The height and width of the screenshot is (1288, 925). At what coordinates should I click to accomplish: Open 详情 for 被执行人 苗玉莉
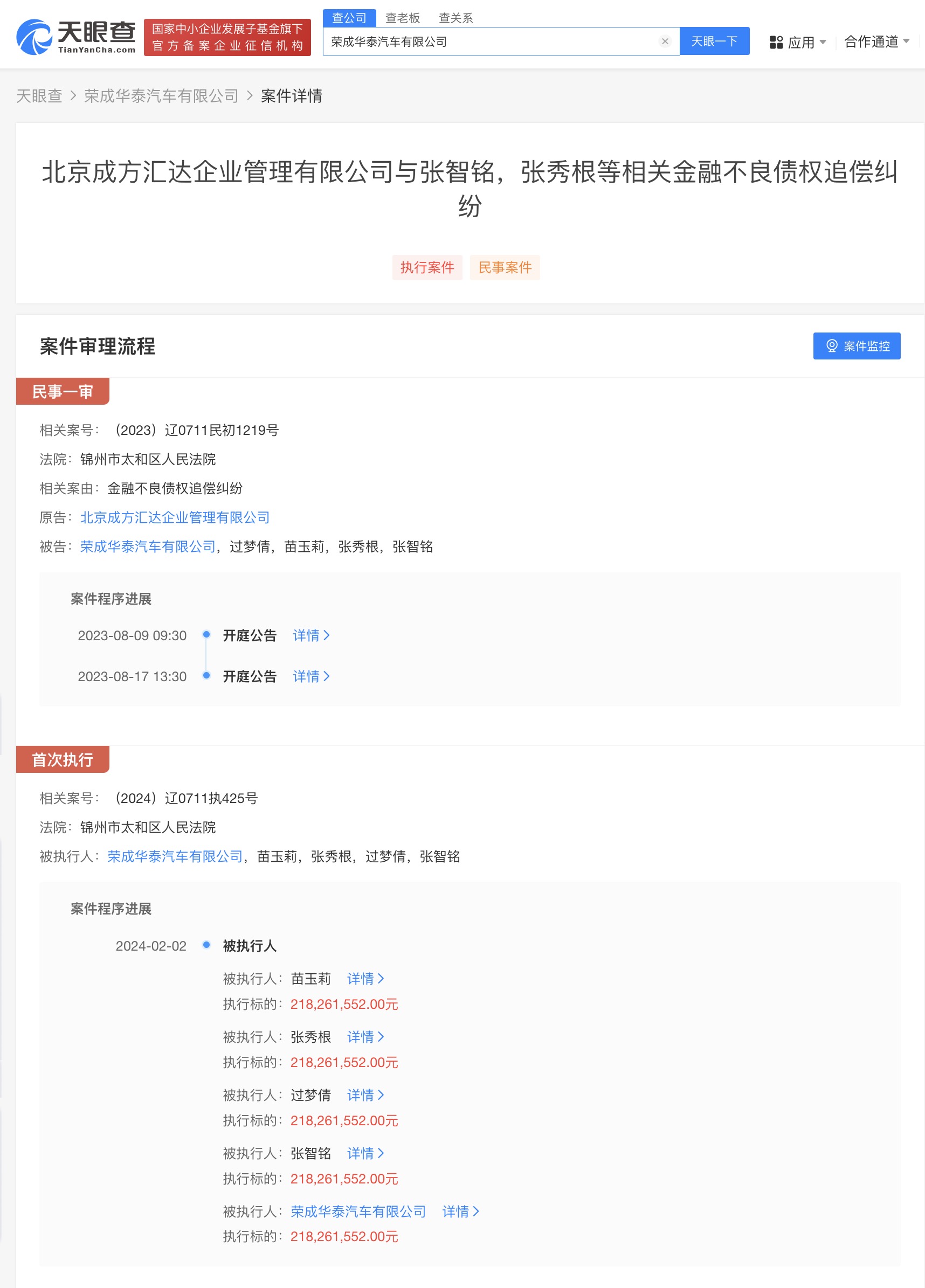pos(365,979)
